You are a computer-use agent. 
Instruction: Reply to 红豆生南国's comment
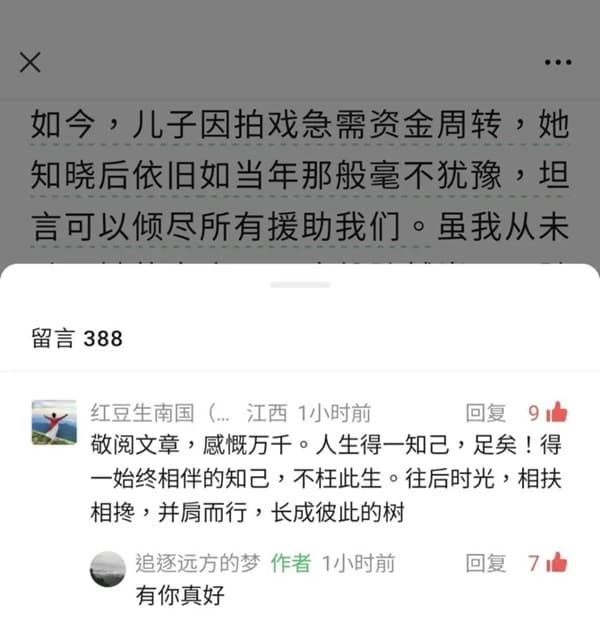(x=486, y=413)
